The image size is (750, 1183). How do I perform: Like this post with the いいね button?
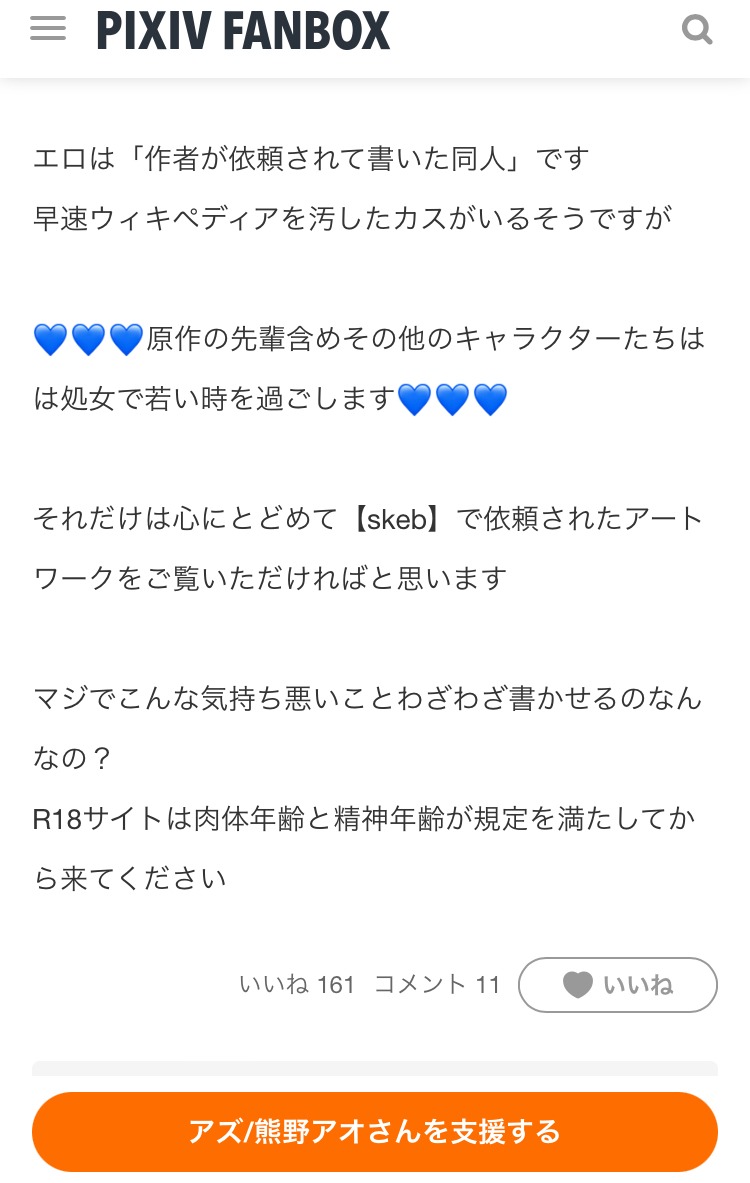(617, 985)
